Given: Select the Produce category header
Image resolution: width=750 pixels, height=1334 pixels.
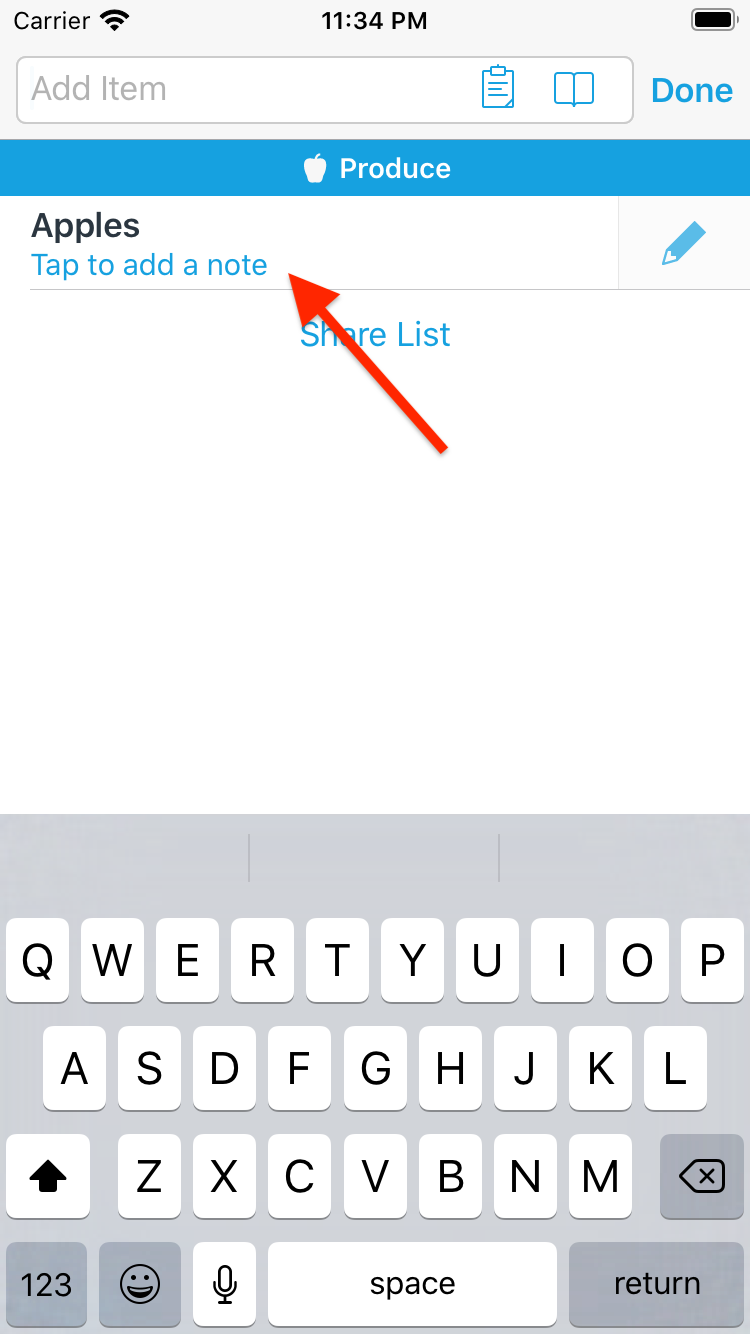Looking at the screenshot, I should [x=375, y=168].
